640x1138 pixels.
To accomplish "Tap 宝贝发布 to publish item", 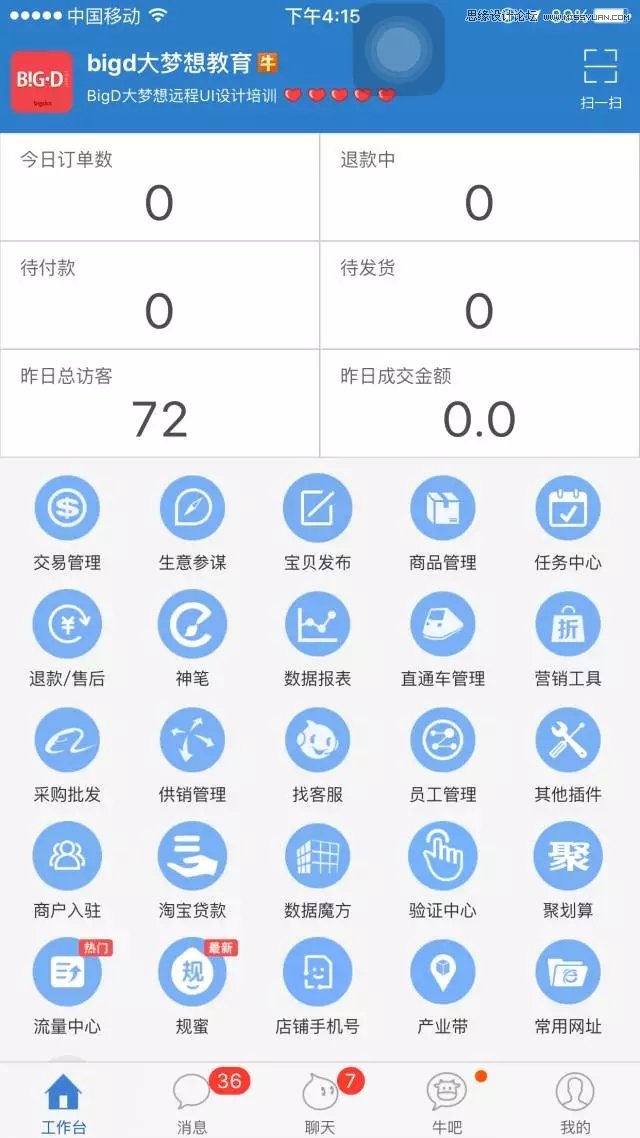I will point(318,521).
